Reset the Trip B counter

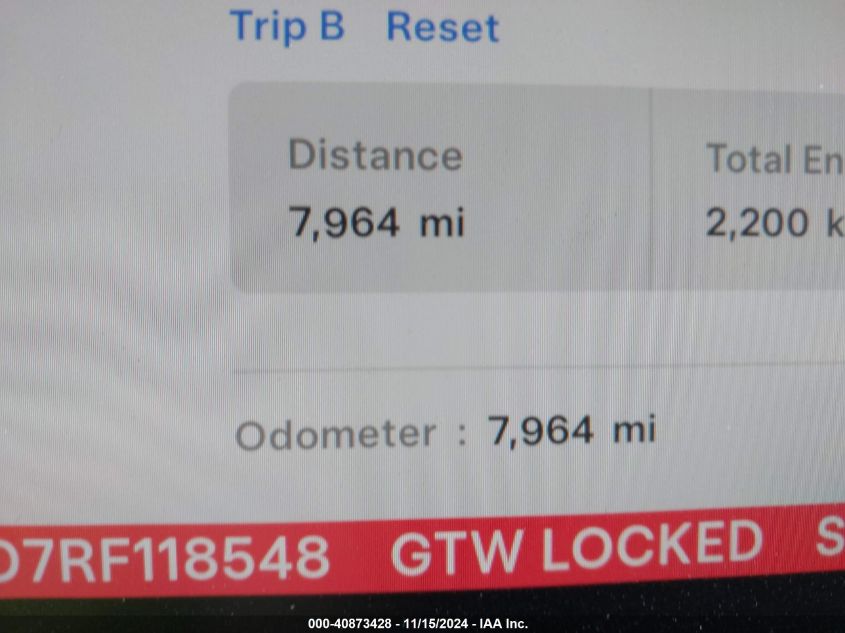click(442, 27)
